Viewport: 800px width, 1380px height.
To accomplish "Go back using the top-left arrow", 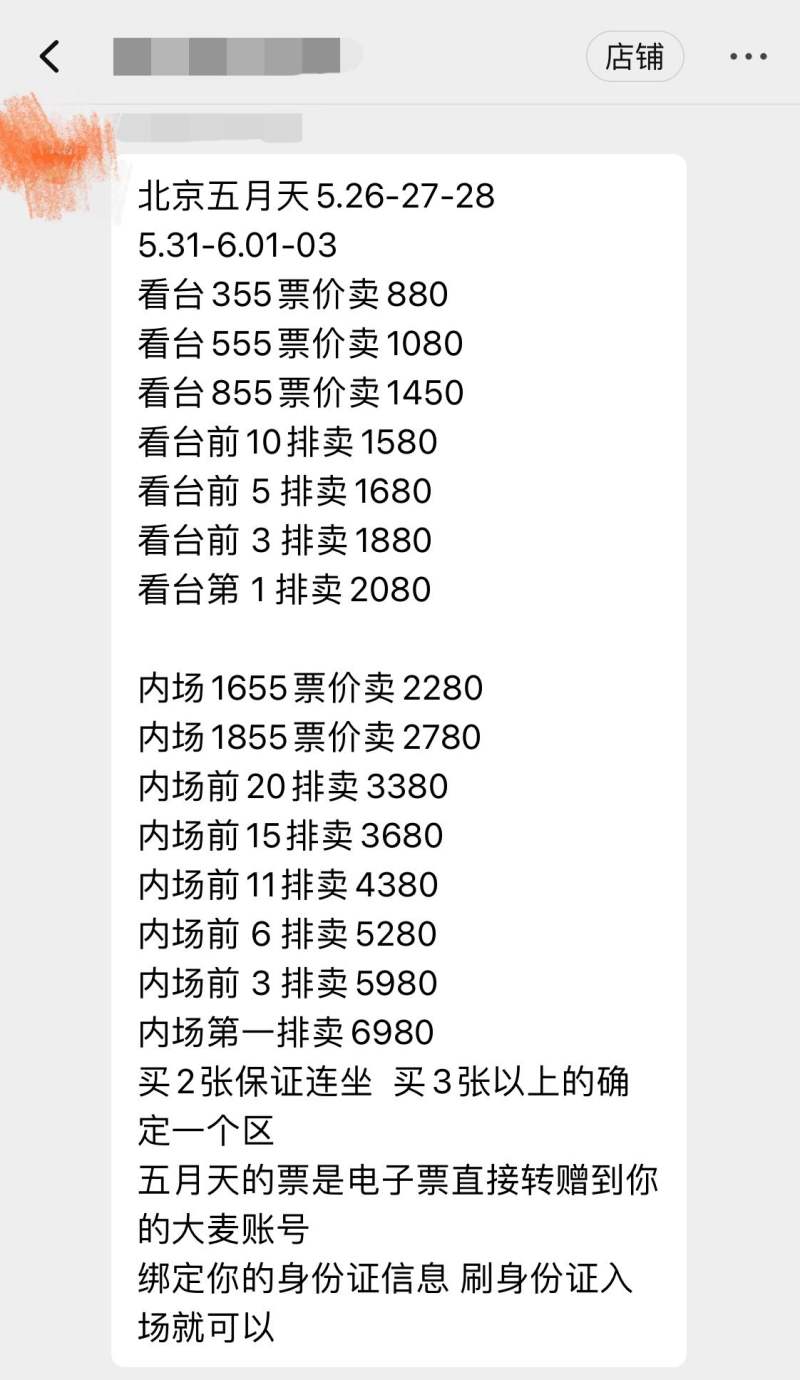I will 50,57.
